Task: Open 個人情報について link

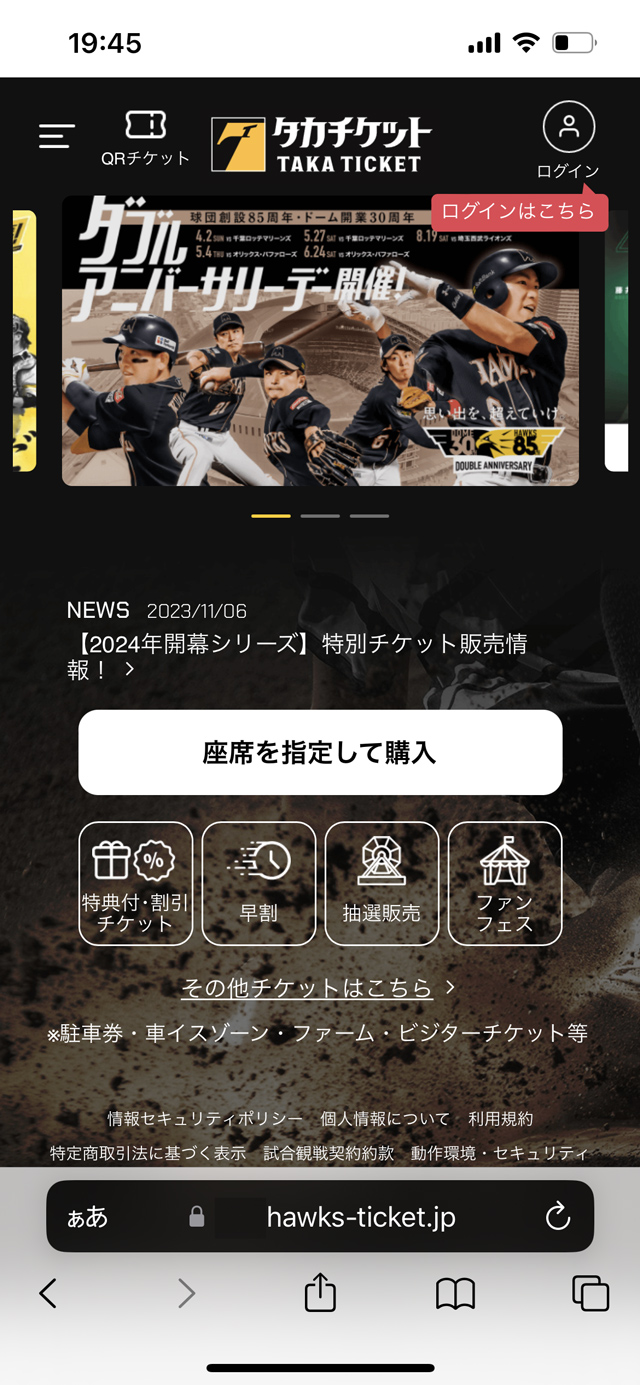Action: click(x=384, y=1118)
